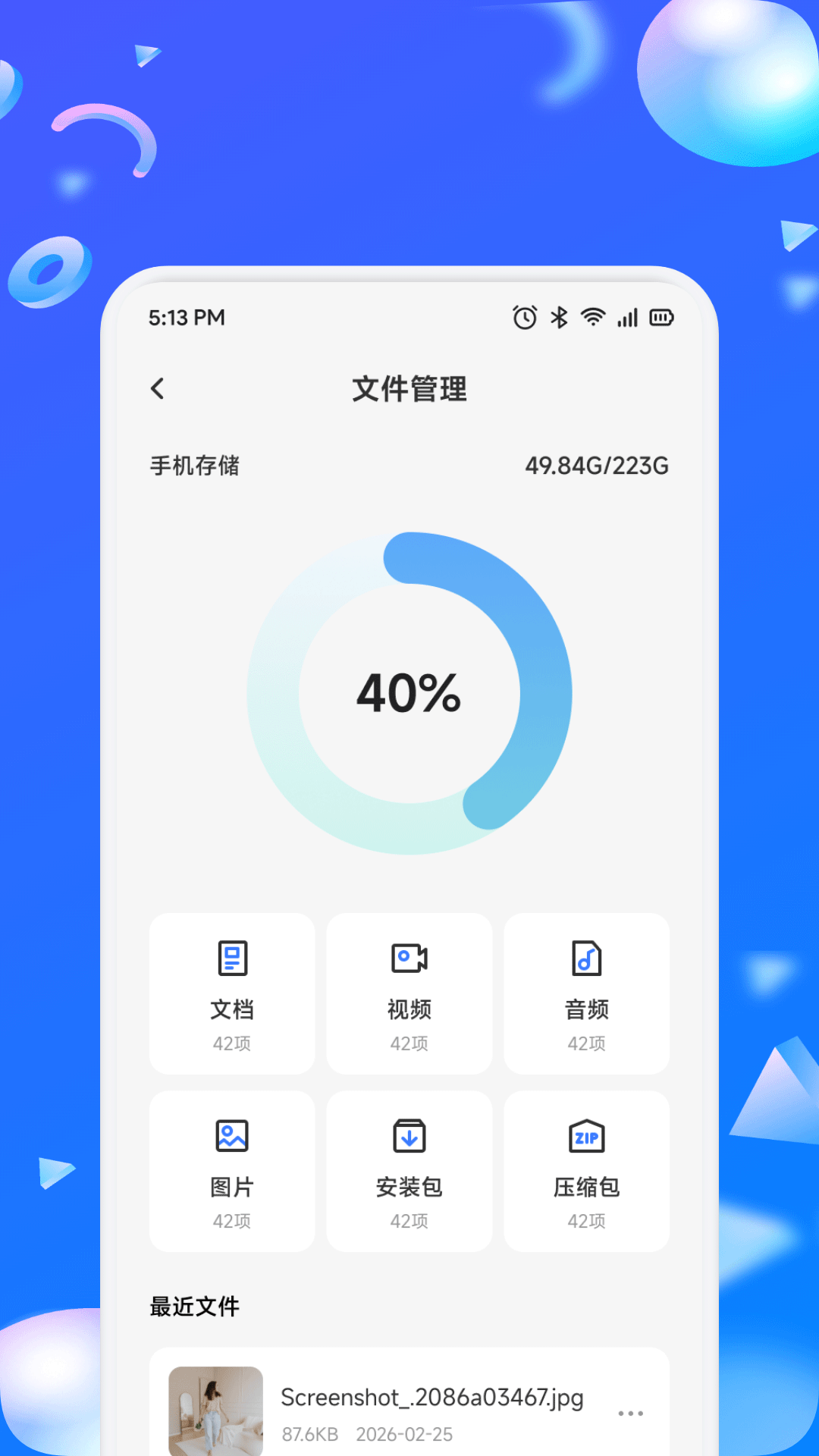Tap the Wi-Fi status bar icon
Screen dimensions: 819x1456
pyautogui.click(x=592, y=317)
